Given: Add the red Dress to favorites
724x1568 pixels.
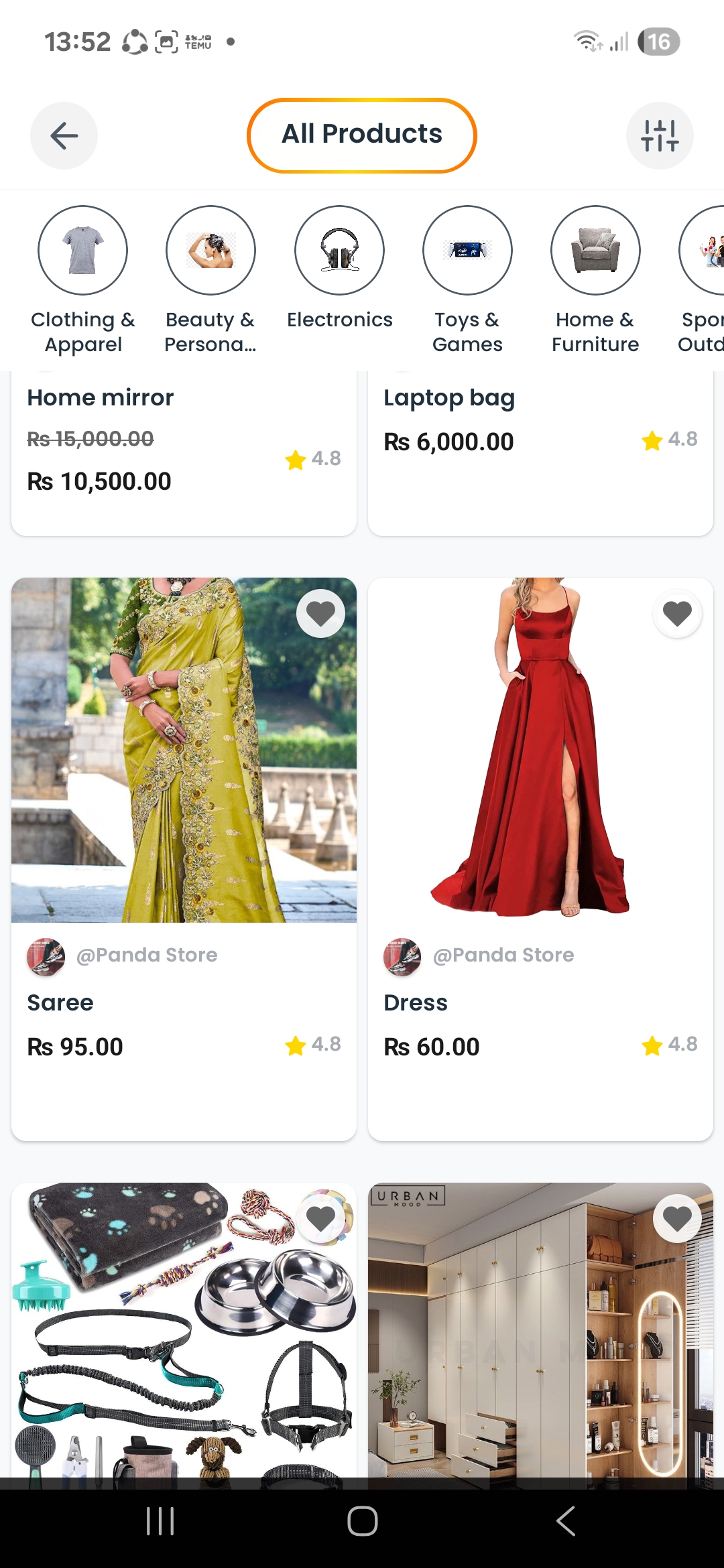Looking at the screenshot, I should tap(677, 612).
